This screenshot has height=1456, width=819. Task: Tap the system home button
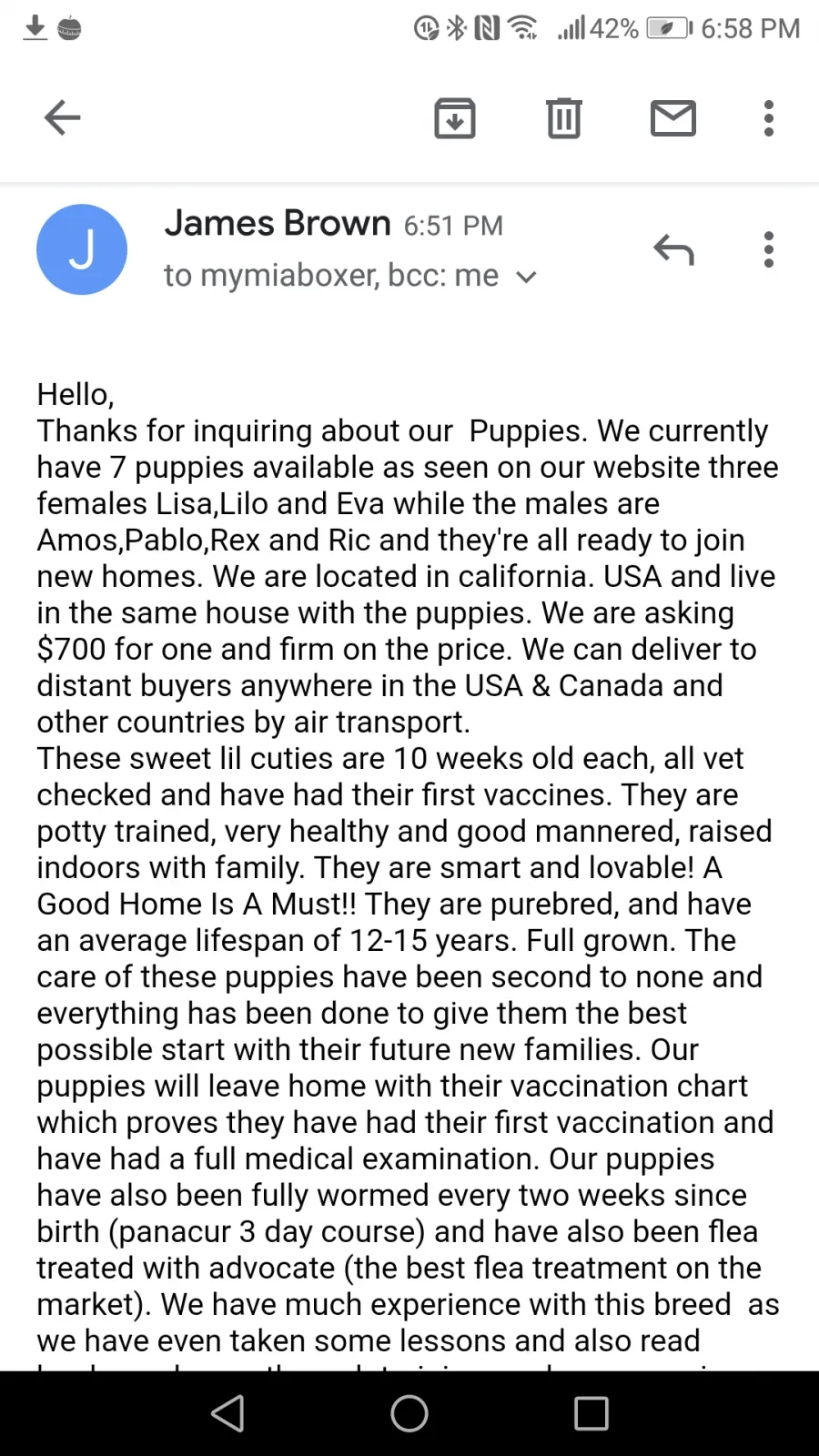(x=409, y=1413)
